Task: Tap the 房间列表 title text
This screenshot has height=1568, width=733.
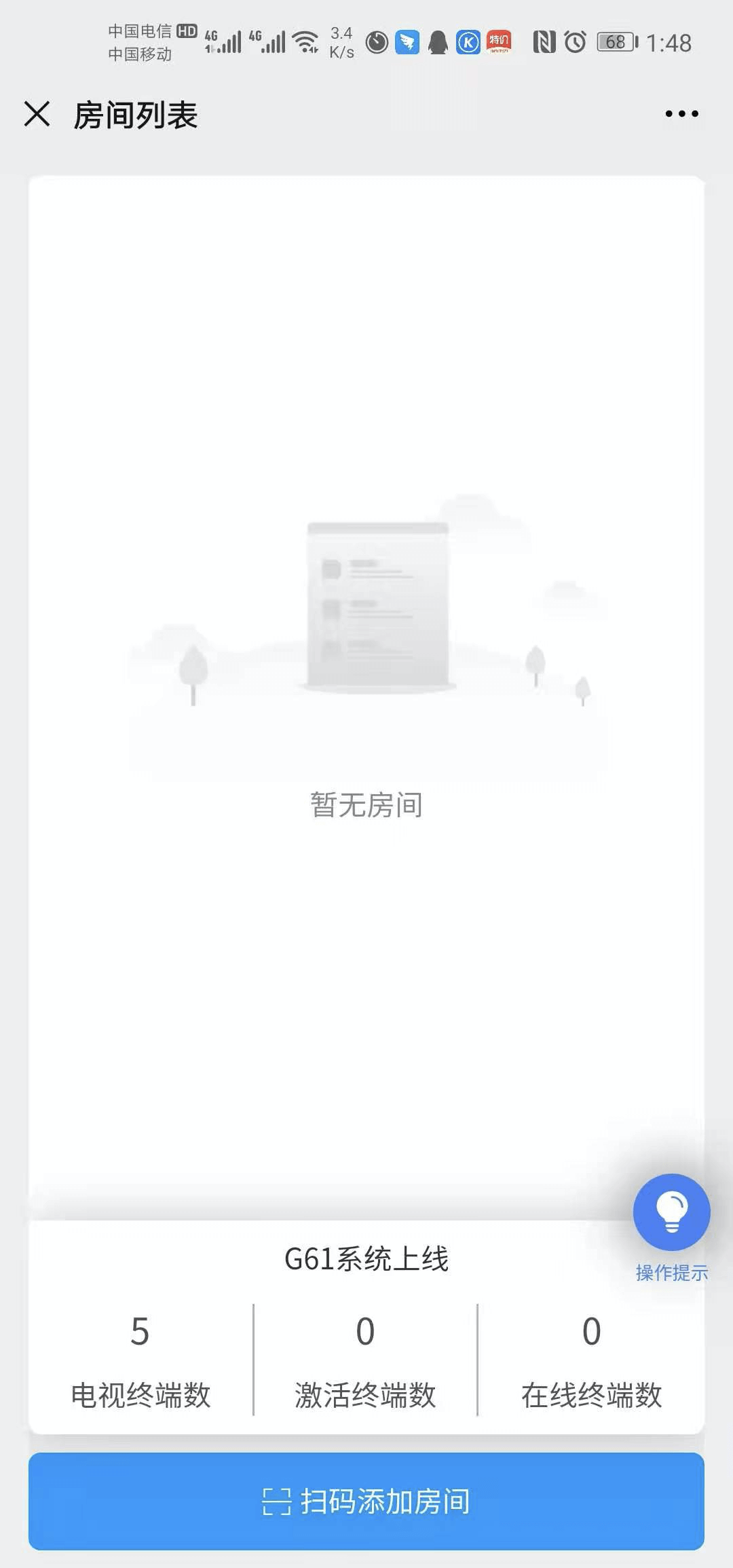Action: pos(135,115)
